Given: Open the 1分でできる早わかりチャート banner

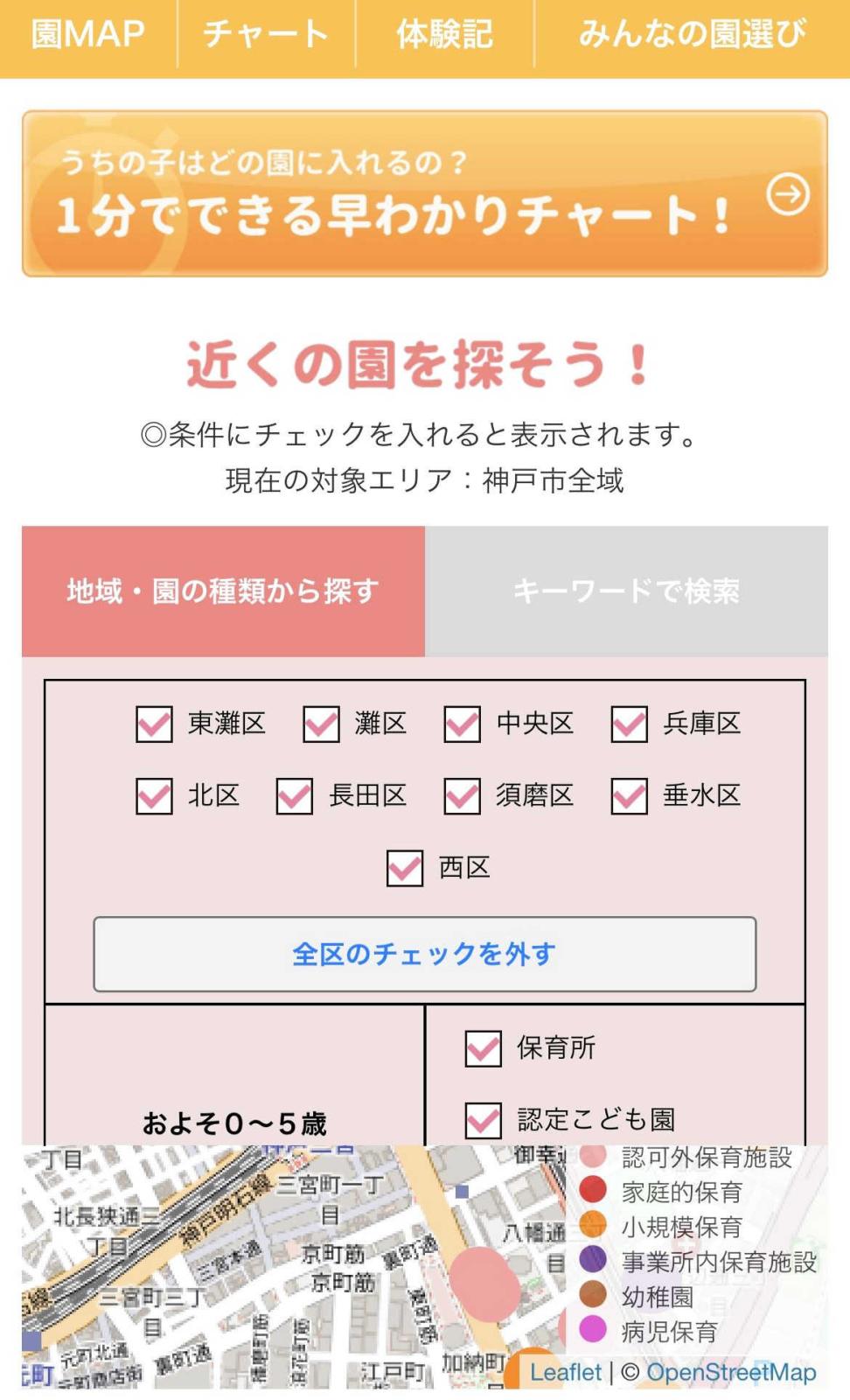Looking at the screenshot, I should click(x=425, y=193).
